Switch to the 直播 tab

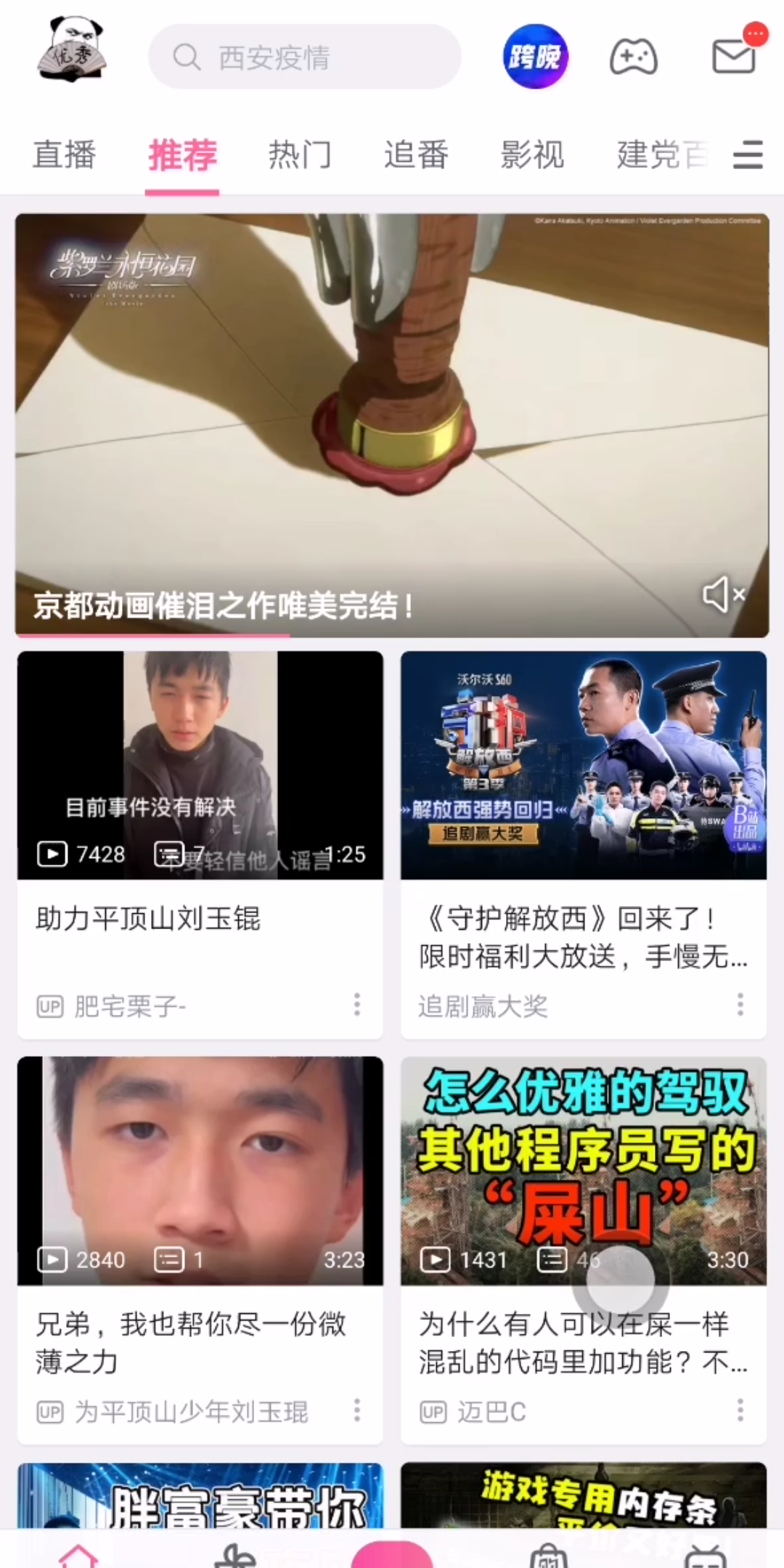(64, 155)
